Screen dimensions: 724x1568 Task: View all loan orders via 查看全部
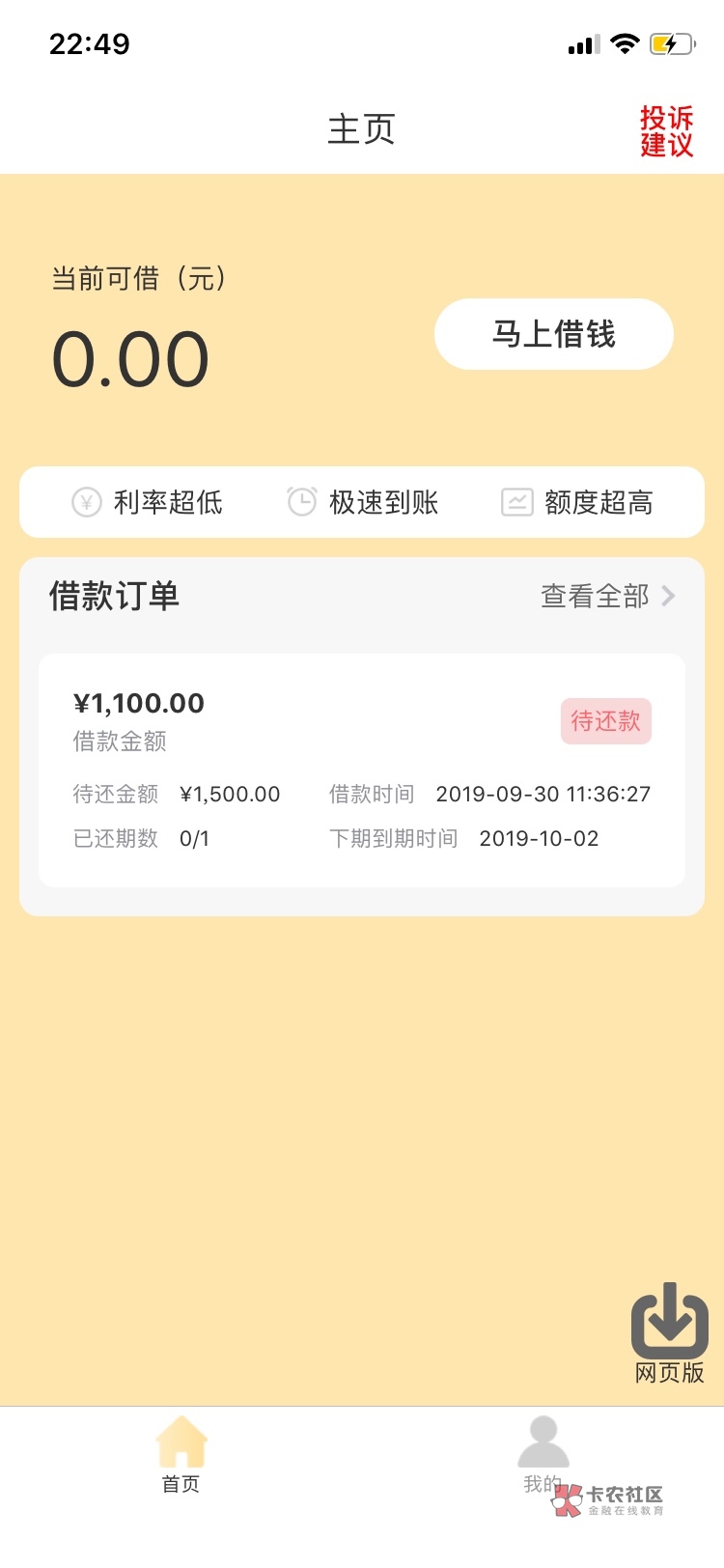(608, 596)
